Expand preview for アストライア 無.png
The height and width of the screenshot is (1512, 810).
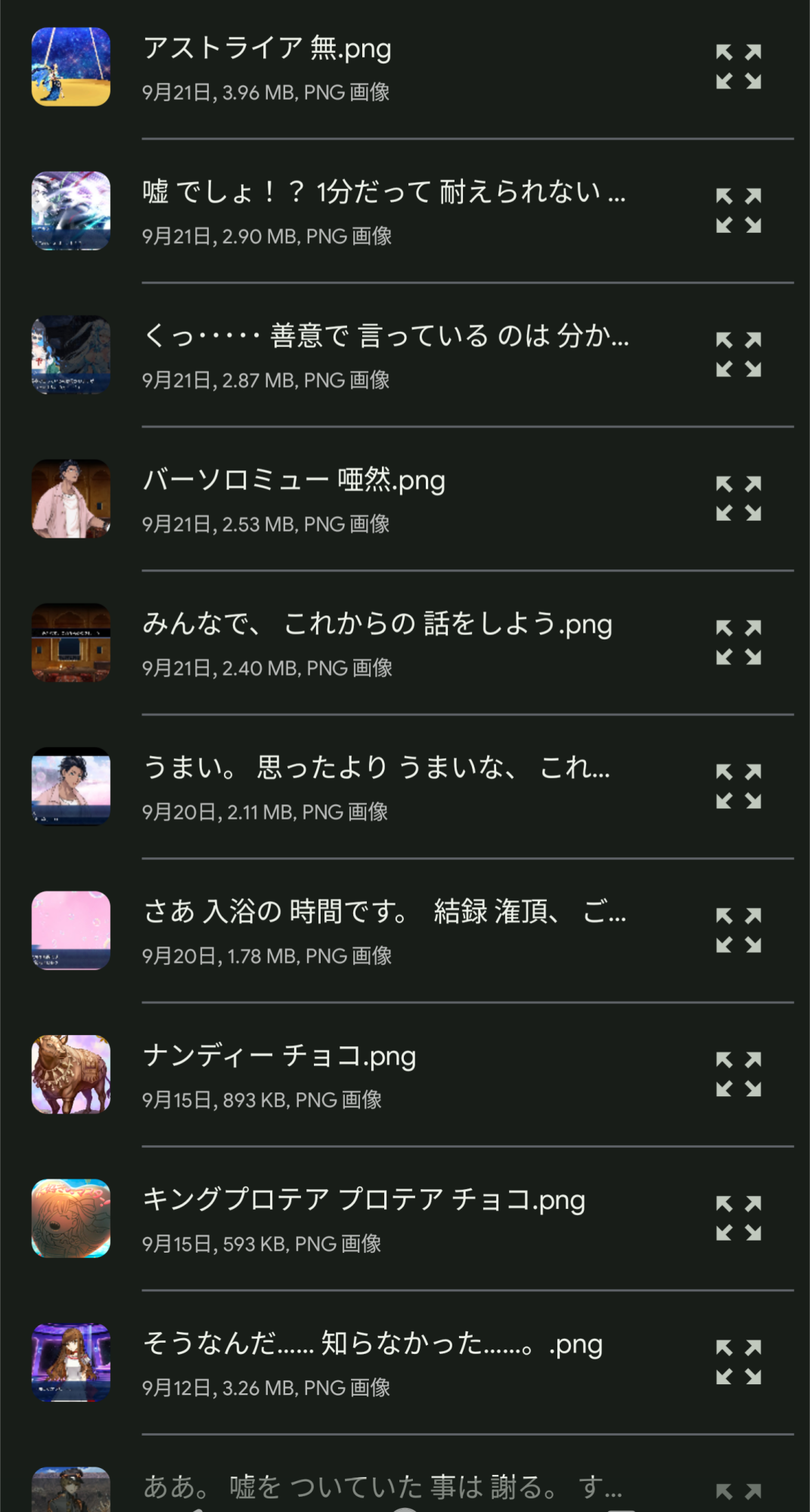coord(738,67)
